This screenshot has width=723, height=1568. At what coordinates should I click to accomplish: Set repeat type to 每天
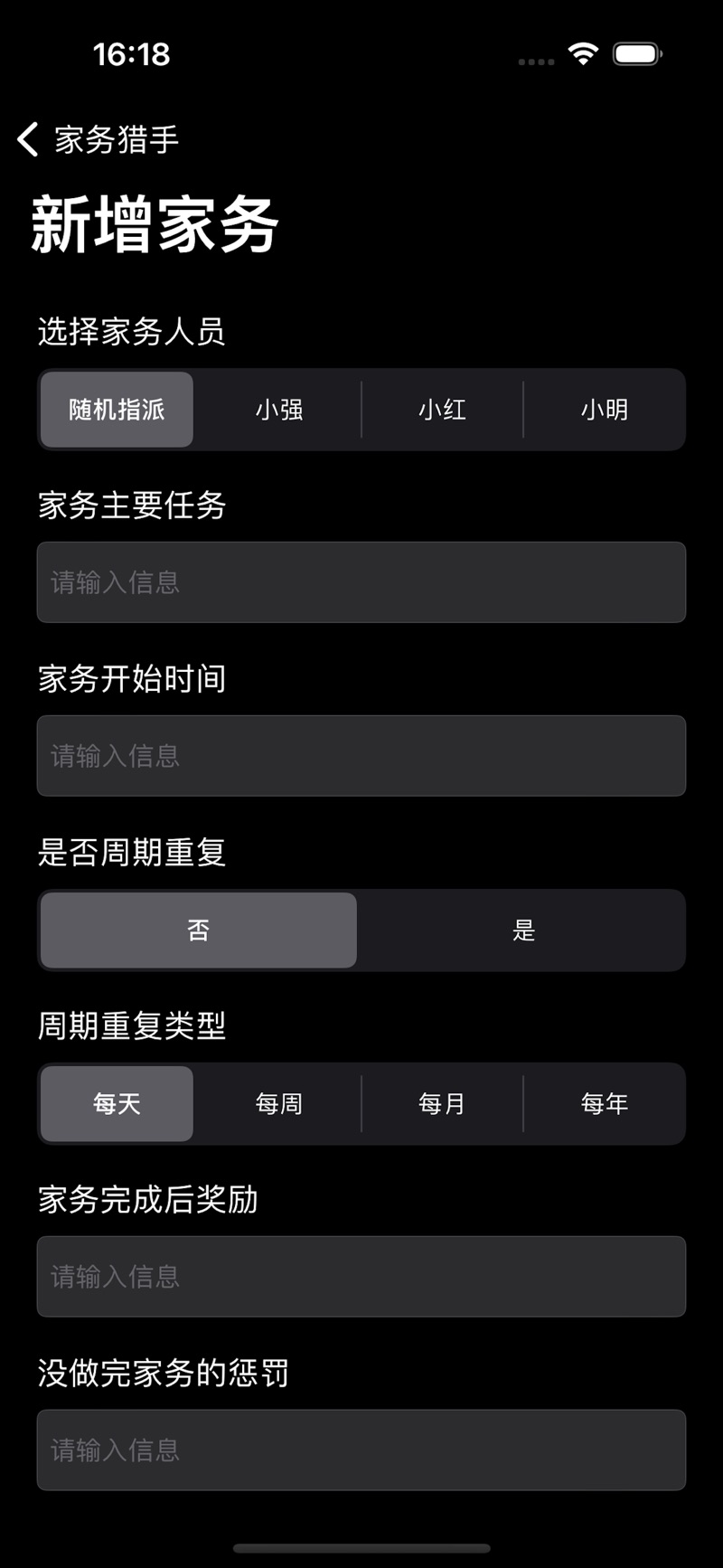point(117,1104)
